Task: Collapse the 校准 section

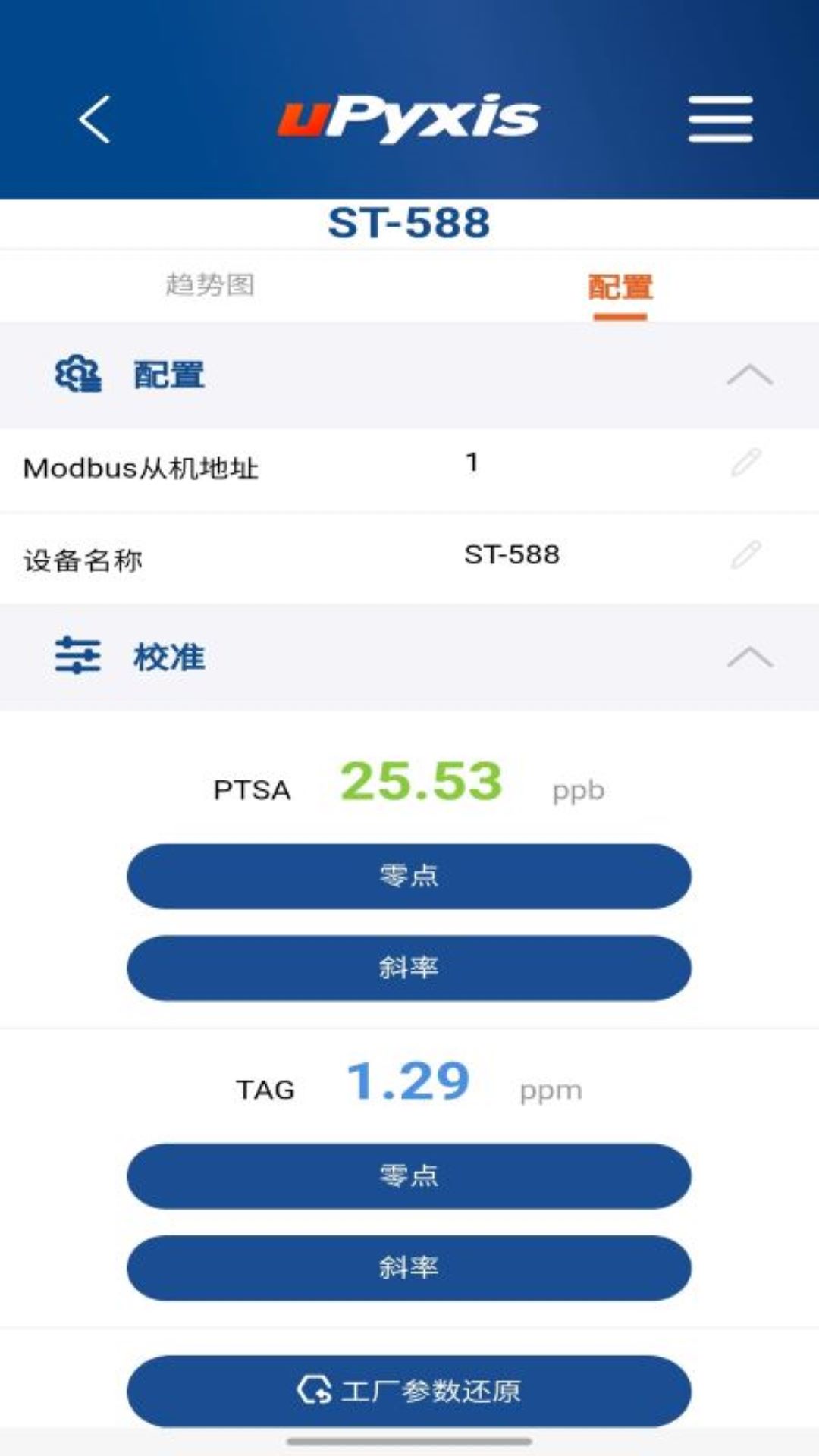Action: [x=749, y=656]
